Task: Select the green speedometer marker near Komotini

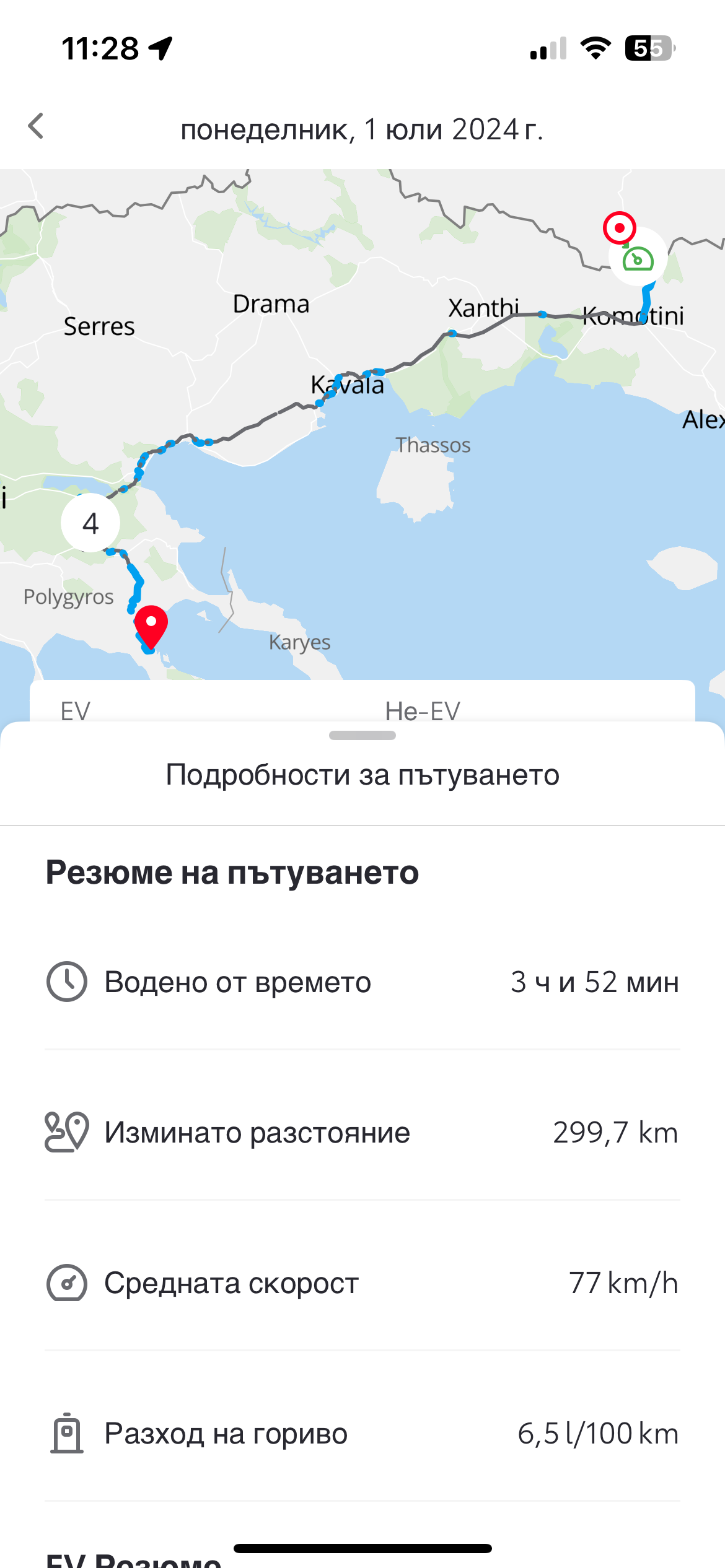Action: click(x=638, y=258)
